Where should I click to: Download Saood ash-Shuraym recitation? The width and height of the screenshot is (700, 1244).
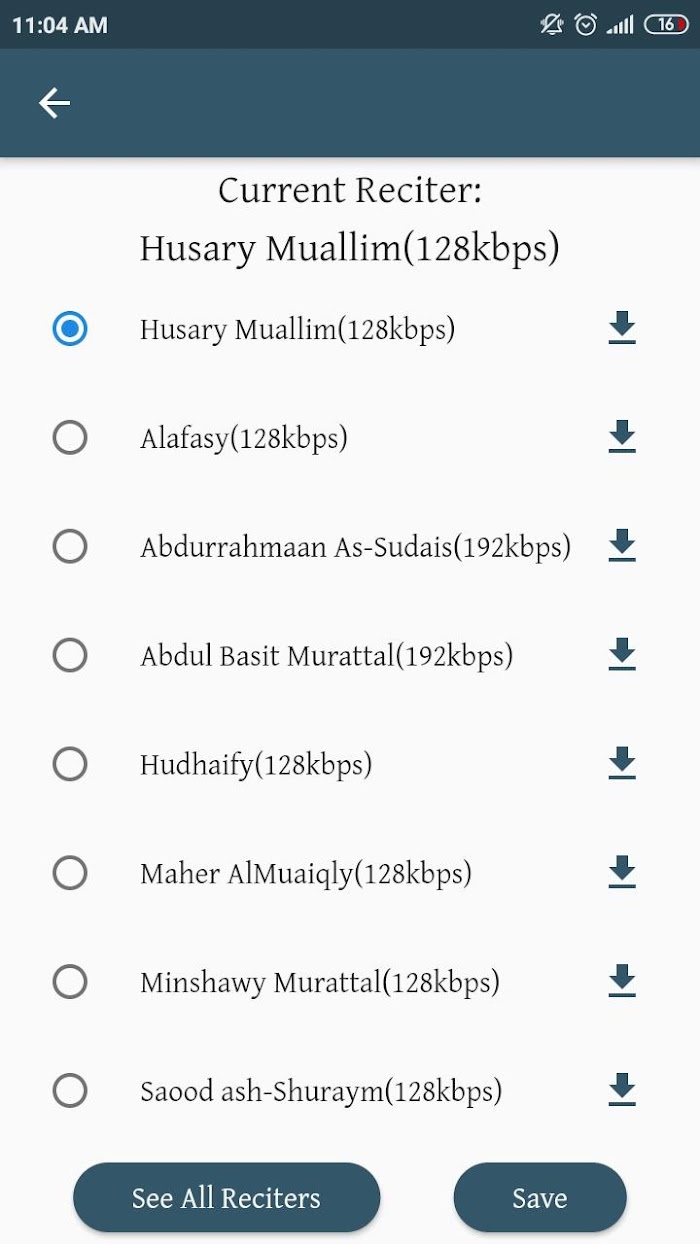(x=622, y=1090)
